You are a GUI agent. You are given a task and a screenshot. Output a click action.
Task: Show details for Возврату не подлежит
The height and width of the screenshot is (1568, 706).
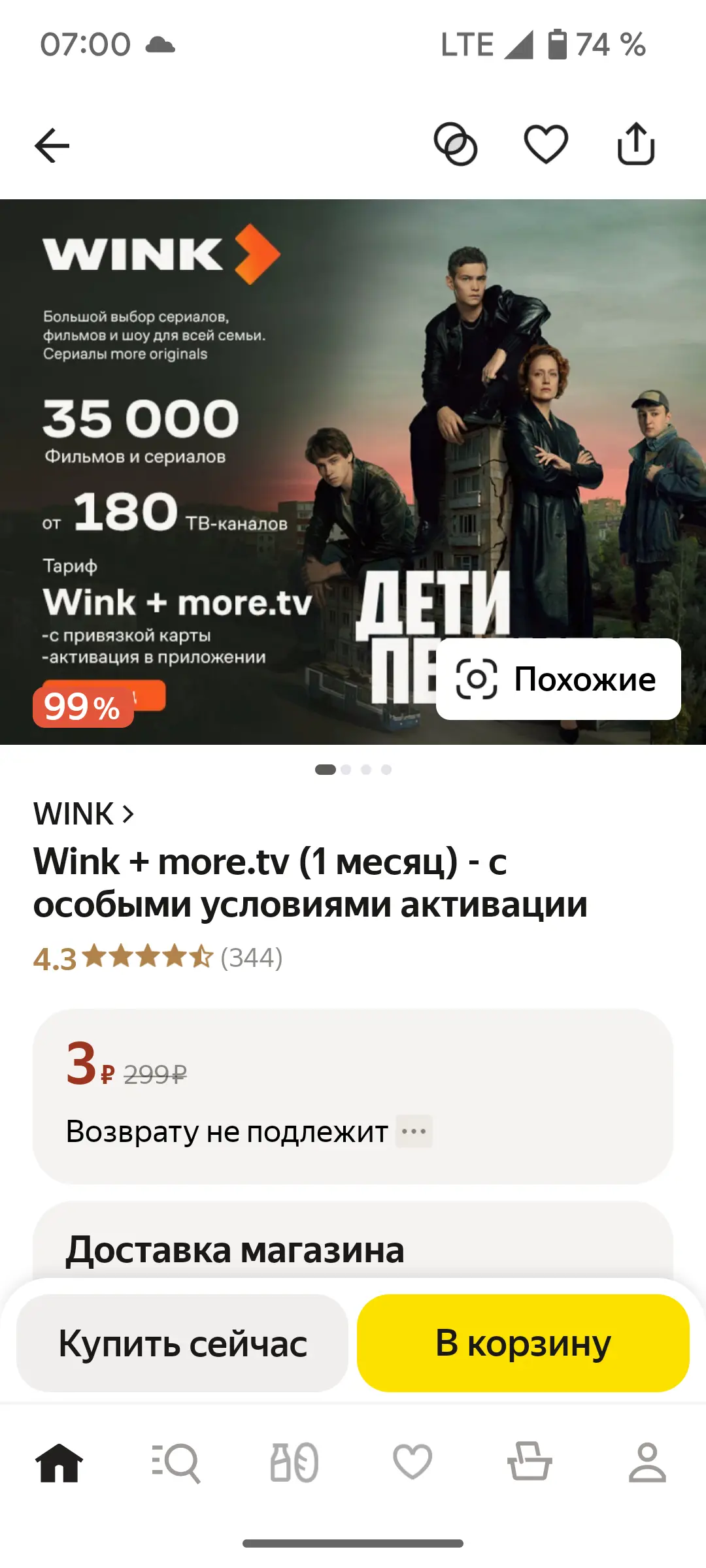pos(414,1131)
